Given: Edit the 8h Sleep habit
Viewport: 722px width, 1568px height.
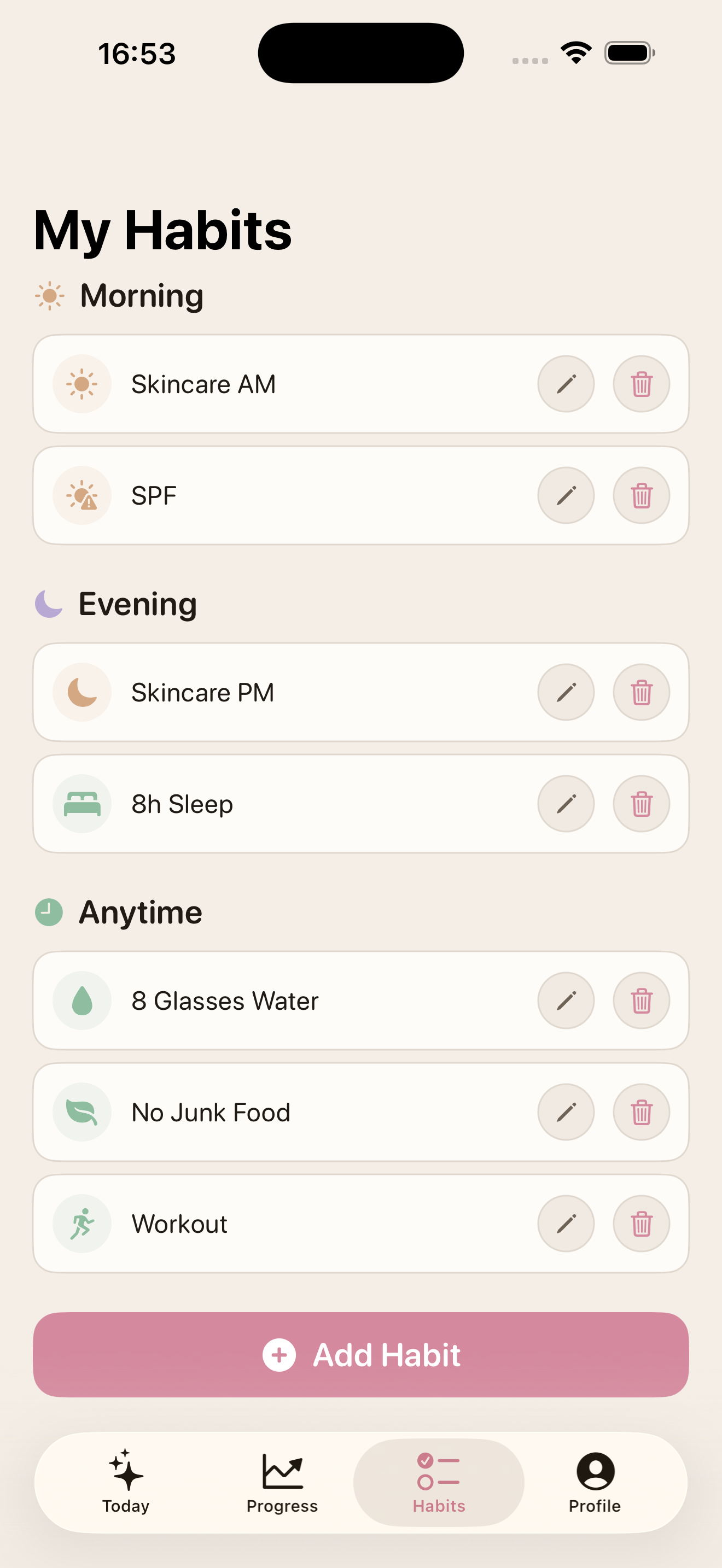Looking at the screenshot, I should (x=566, y=804).
